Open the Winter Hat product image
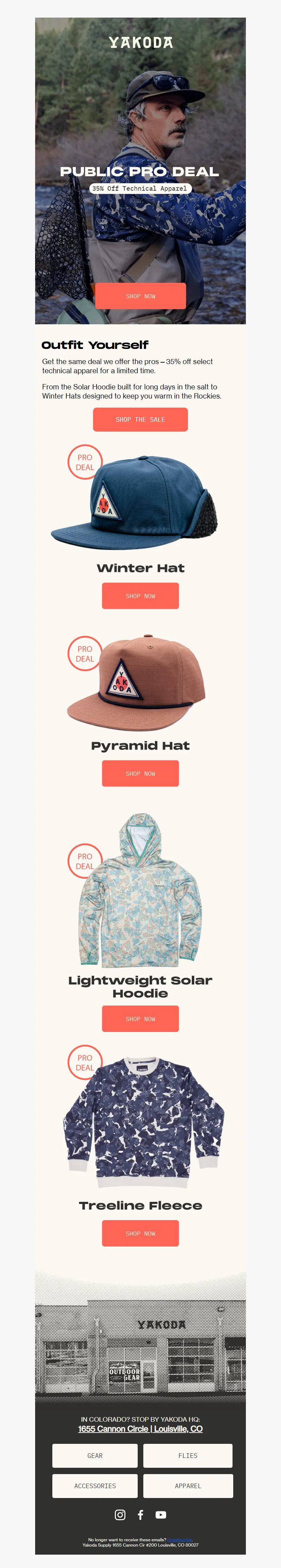The height and width of the screenshot is (1568, 281). [140, 502]
